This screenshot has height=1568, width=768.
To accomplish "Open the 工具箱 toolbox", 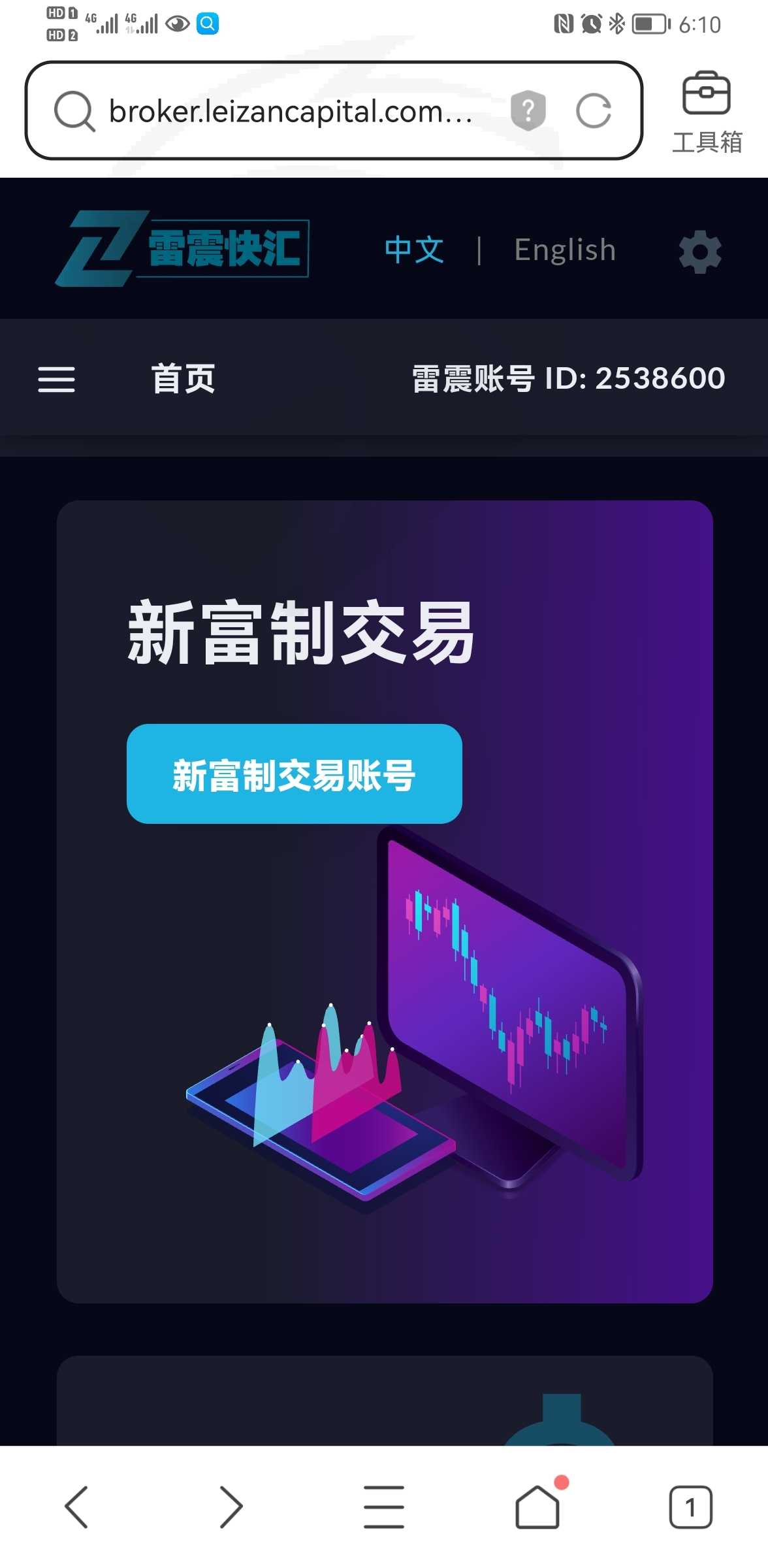I will click(x=707, y=112).
